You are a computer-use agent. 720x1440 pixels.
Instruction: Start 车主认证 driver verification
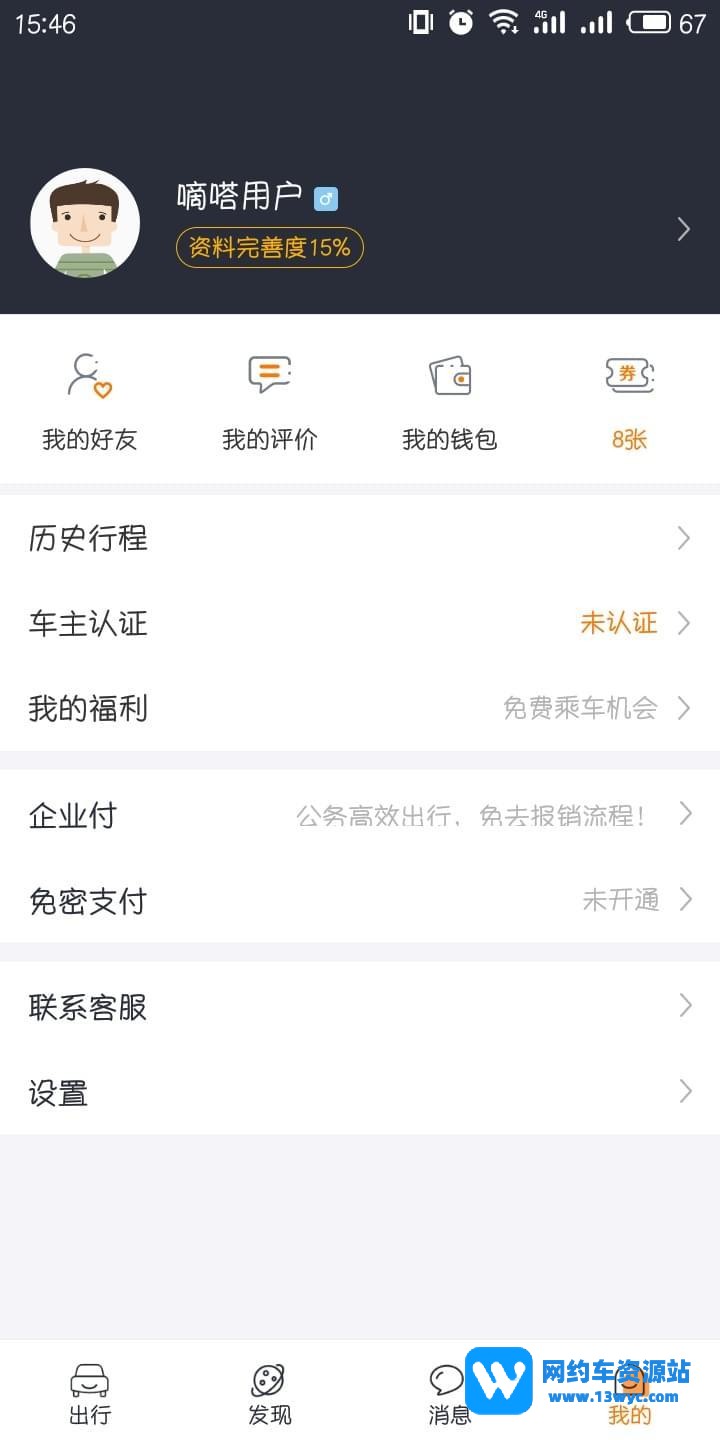[x=360, y=624]
